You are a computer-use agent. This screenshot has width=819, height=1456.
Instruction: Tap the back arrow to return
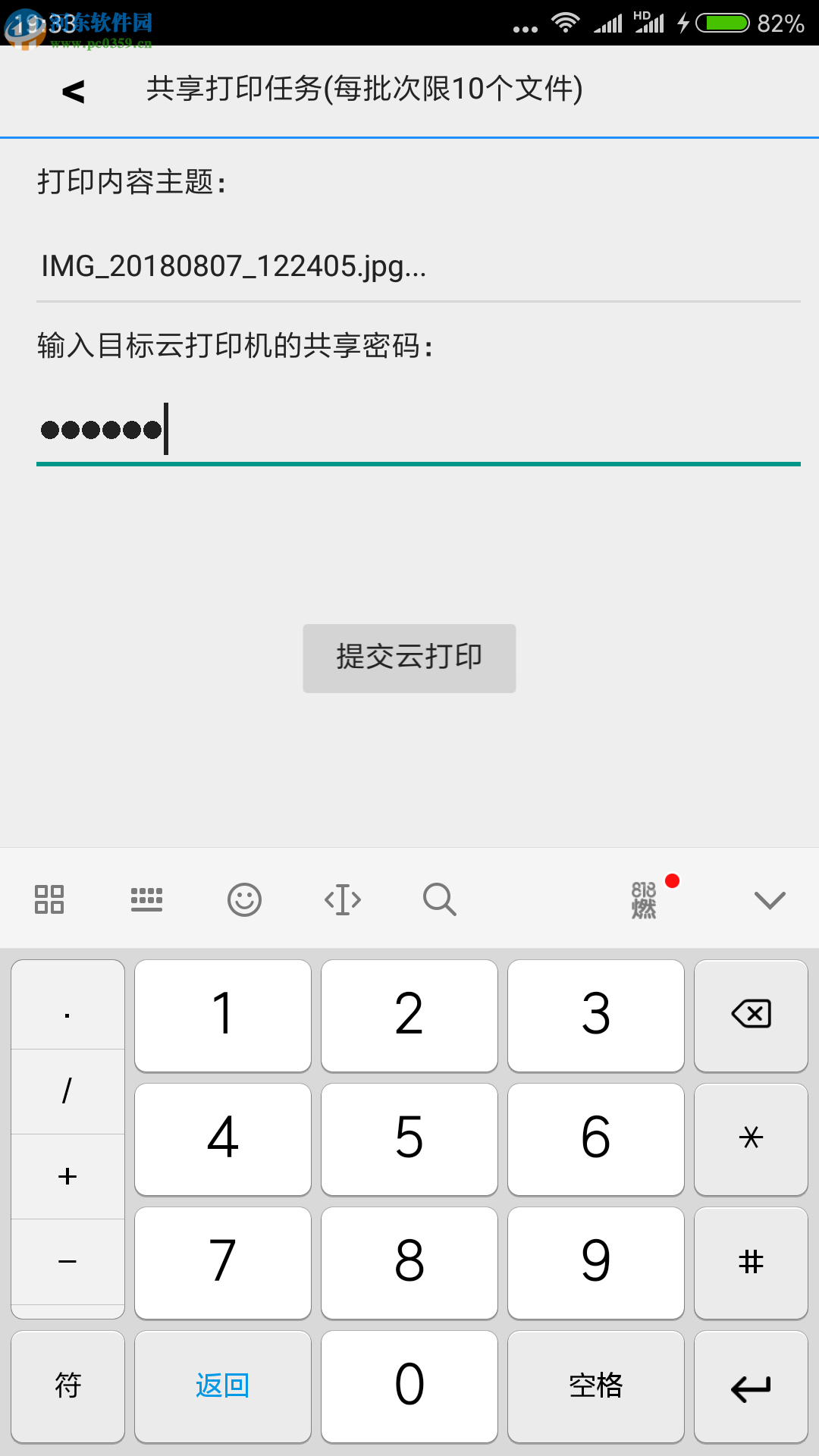point(72,91)
